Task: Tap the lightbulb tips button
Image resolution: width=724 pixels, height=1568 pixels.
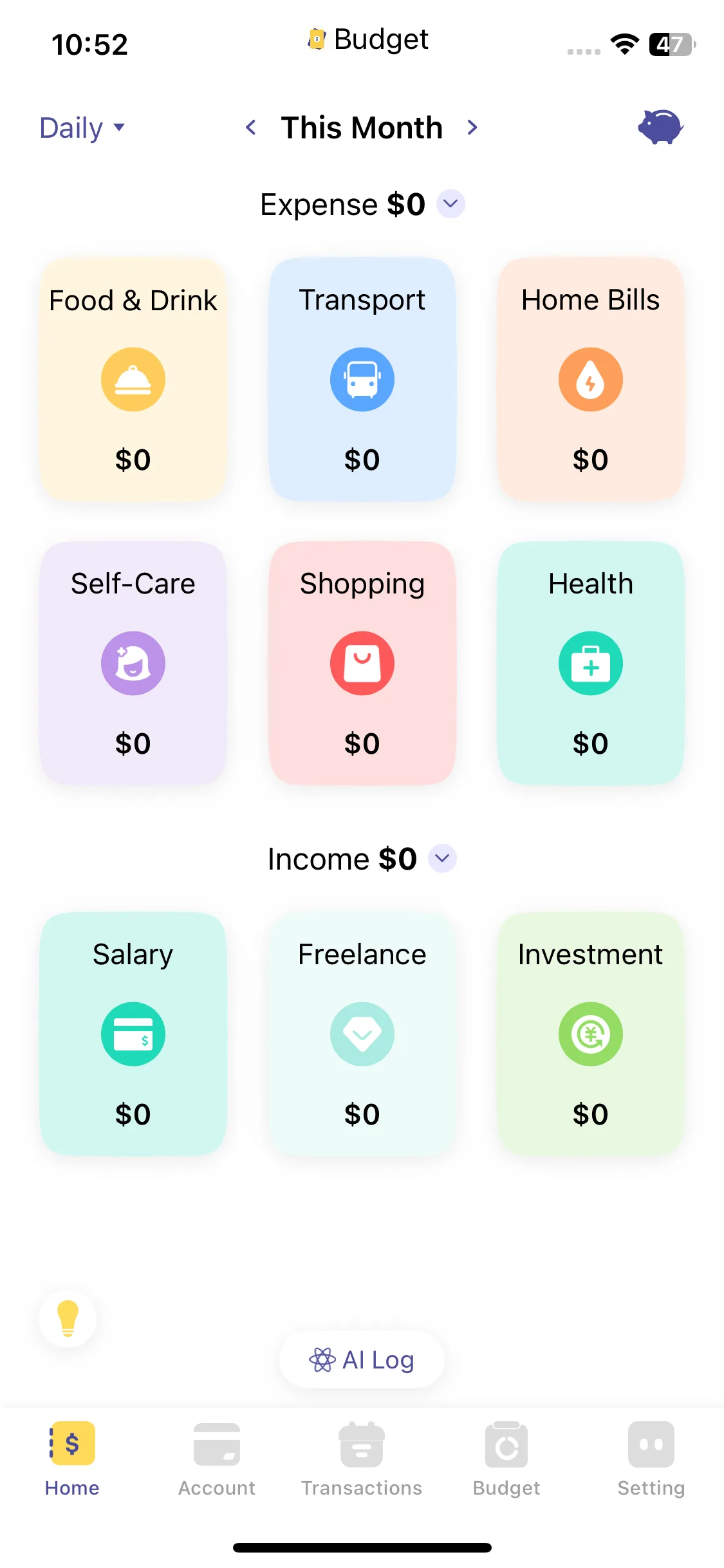Action: pyautogui.click(x=68, y=1318)
